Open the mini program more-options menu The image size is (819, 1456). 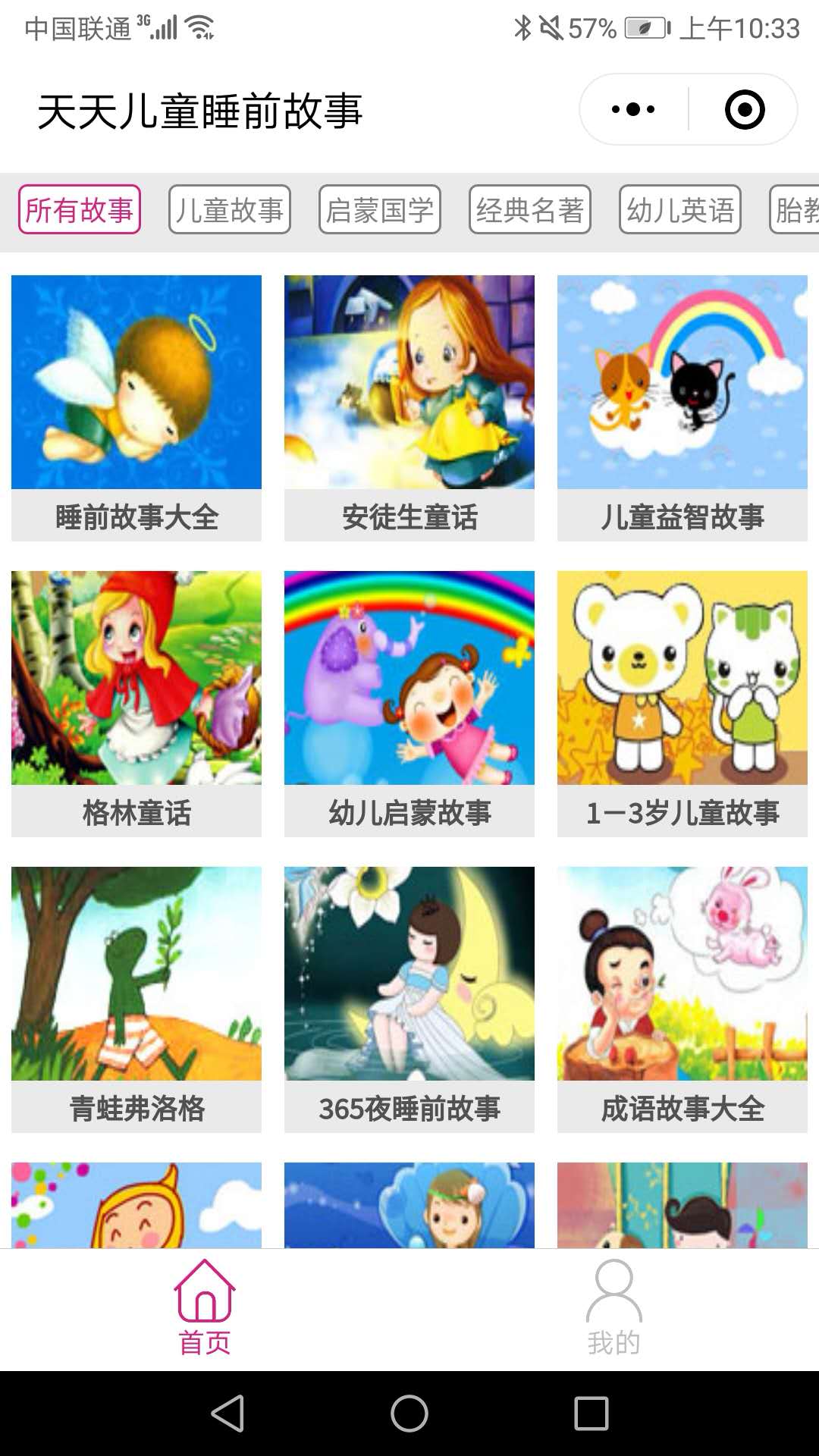coord(633,110)
